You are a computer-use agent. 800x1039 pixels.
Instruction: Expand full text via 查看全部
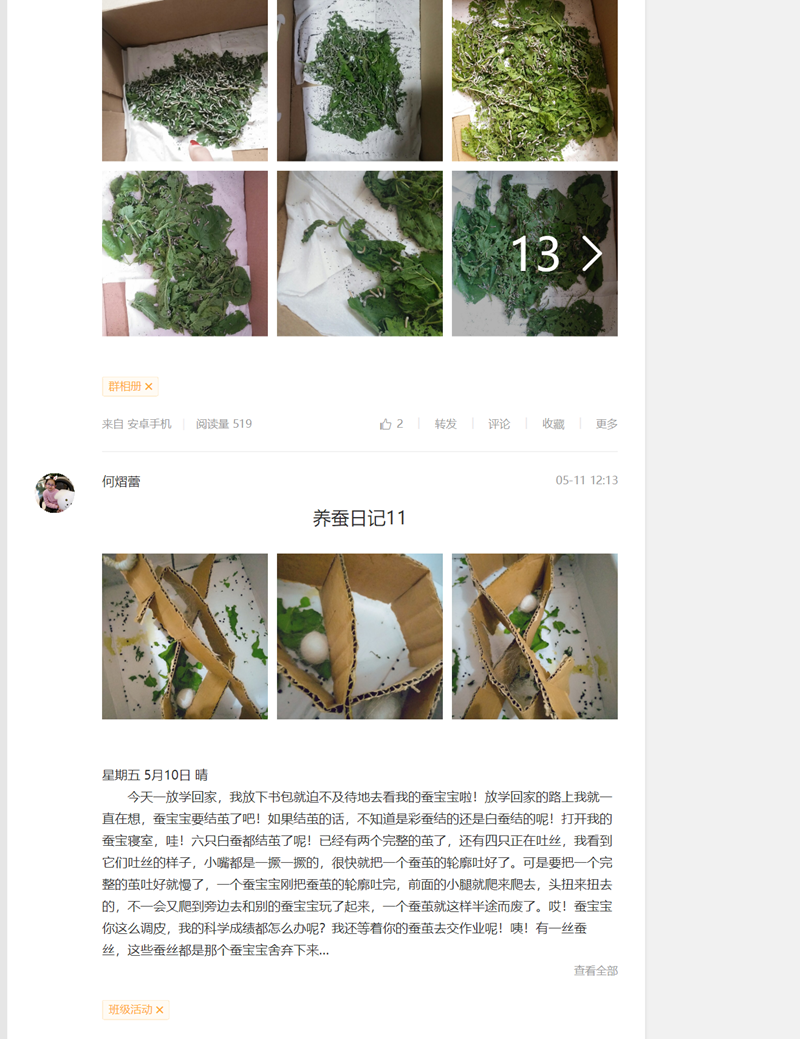(x=595, y=971)
